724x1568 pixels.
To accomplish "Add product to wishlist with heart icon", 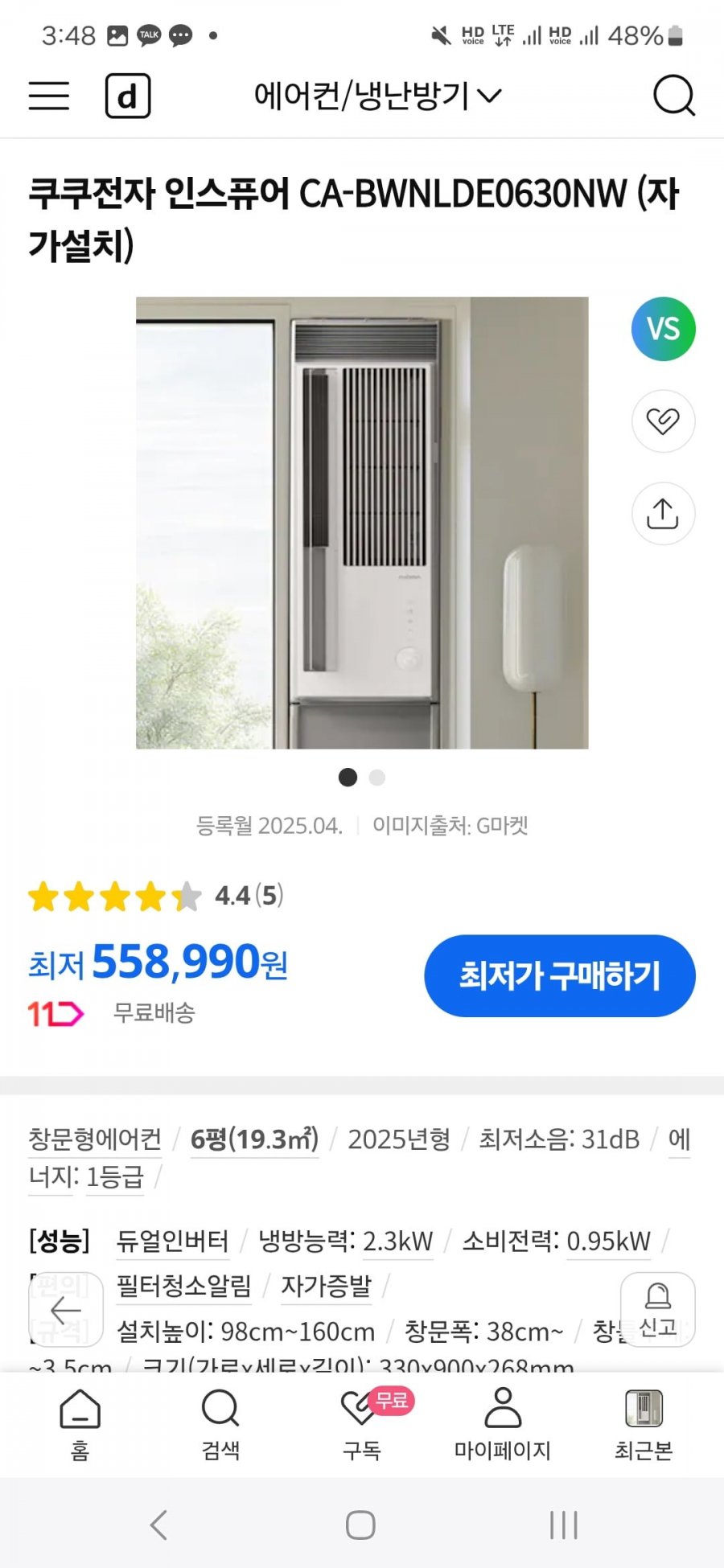I will (x=663, y=421).
